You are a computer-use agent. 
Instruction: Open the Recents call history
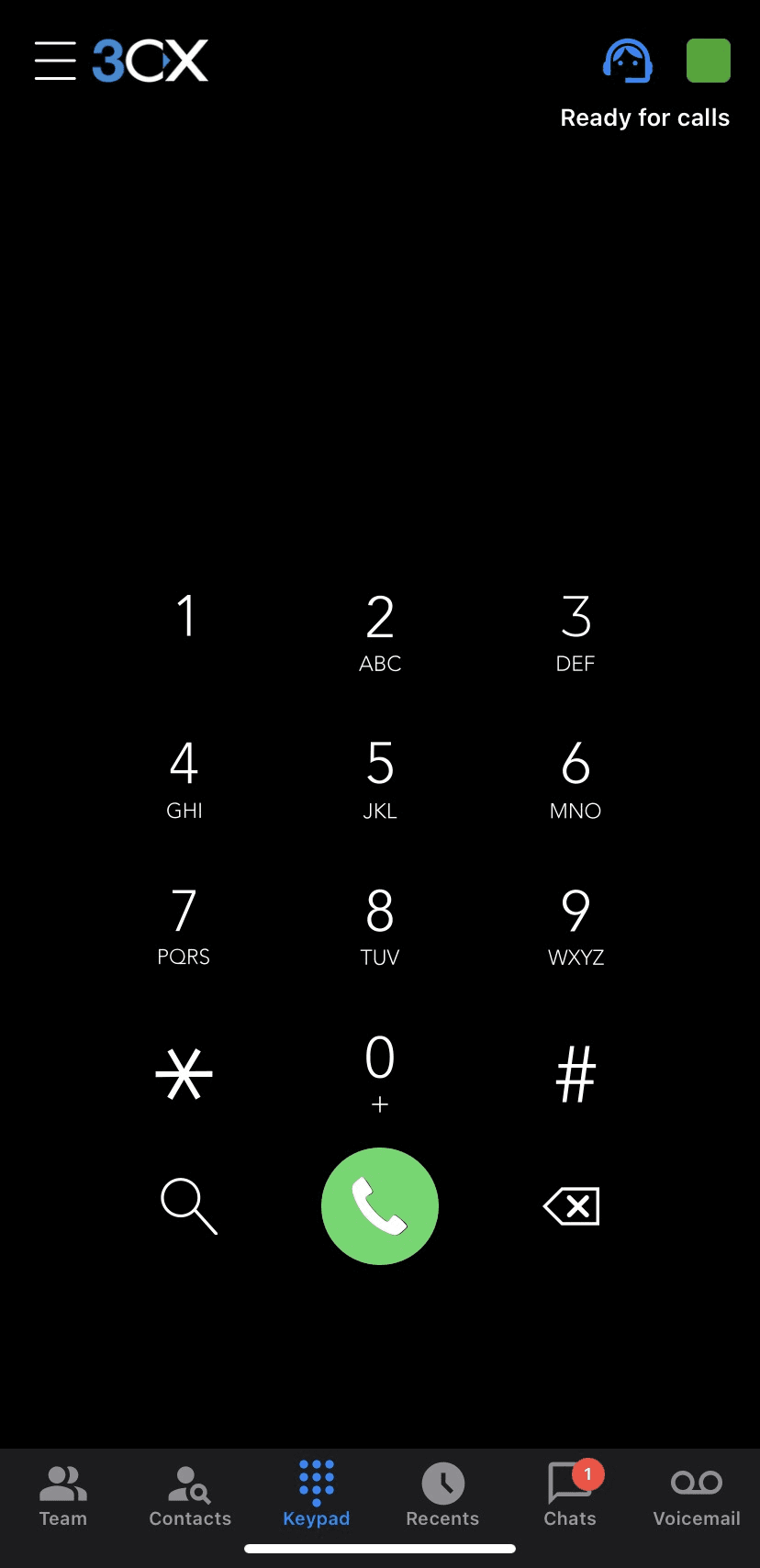(442, 1498)
